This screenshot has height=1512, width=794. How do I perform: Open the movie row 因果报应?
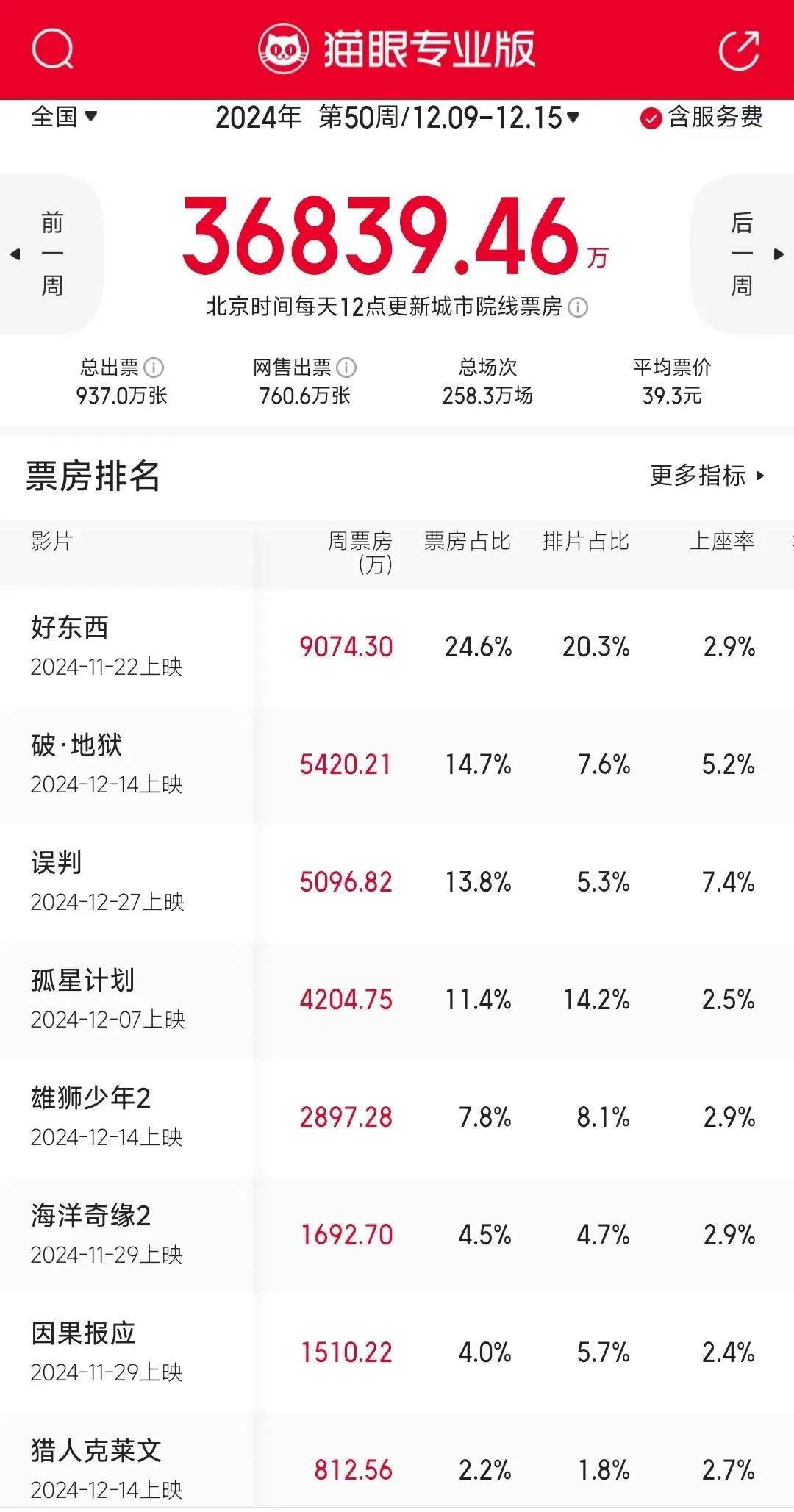pos(397,1352)
